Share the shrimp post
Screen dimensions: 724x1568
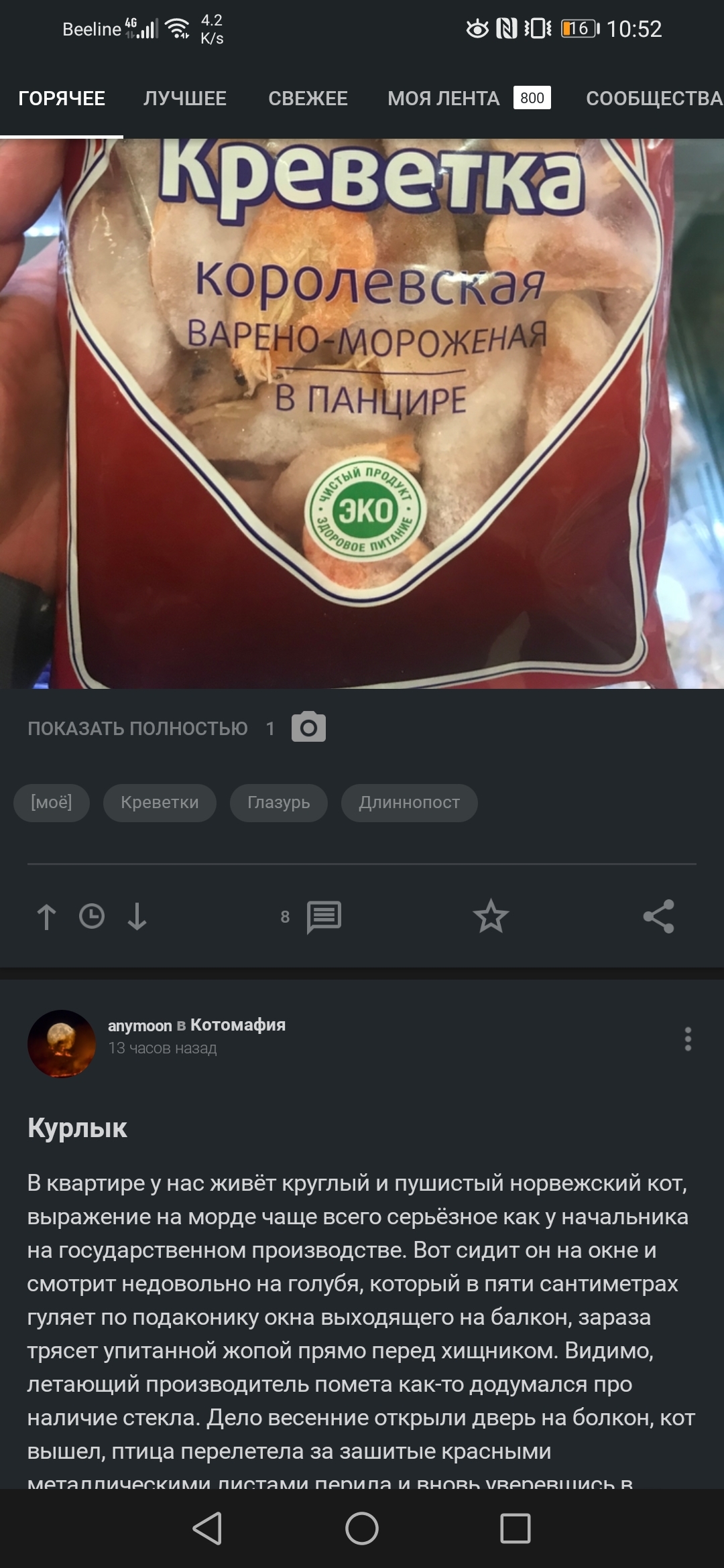tap(658, 917)
